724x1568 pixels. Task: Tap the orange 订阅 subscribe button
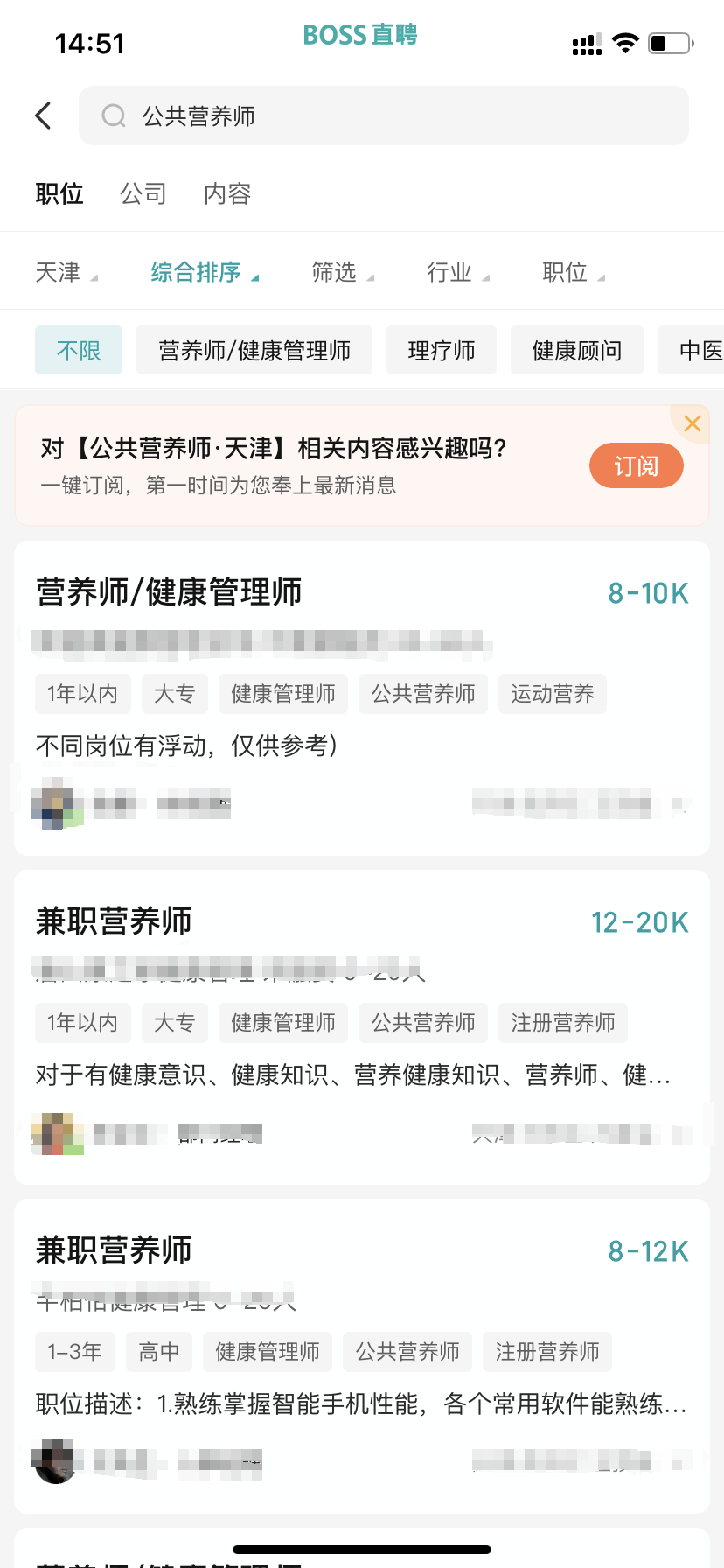pyautogui.click(x=636, y=465)
